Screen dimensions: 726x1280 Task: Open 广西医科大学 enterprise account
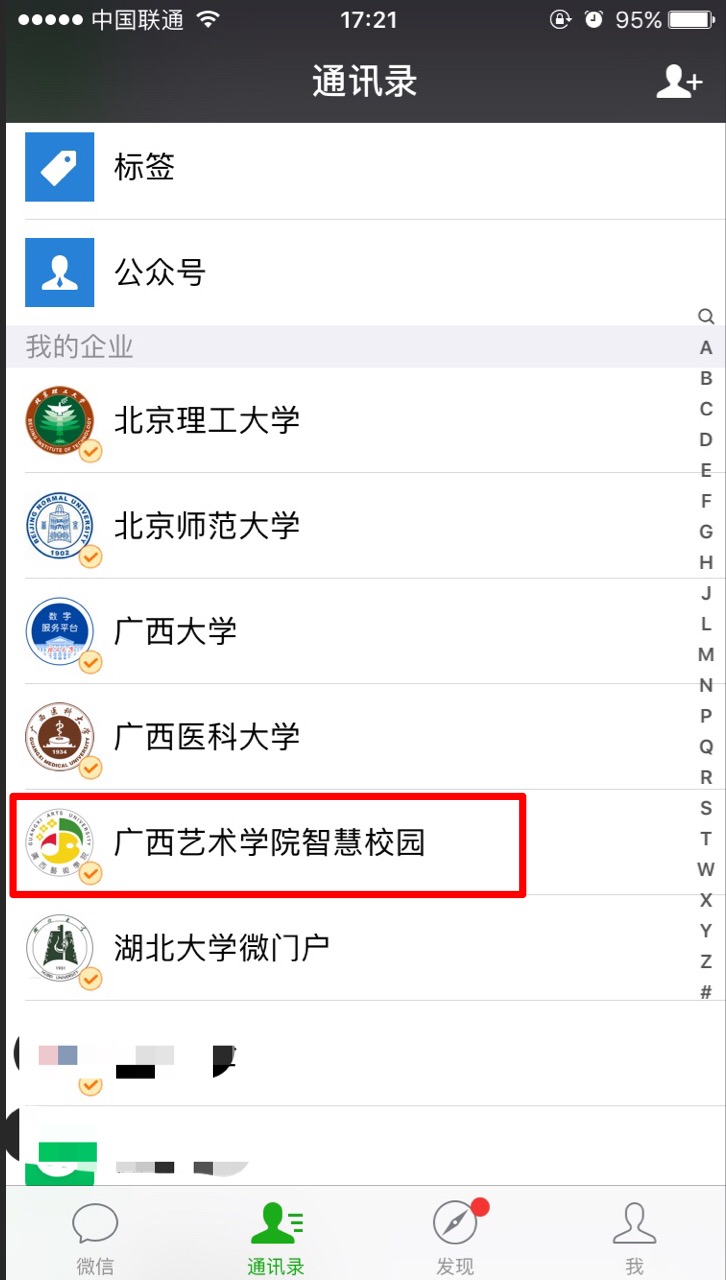coord(365,737)
